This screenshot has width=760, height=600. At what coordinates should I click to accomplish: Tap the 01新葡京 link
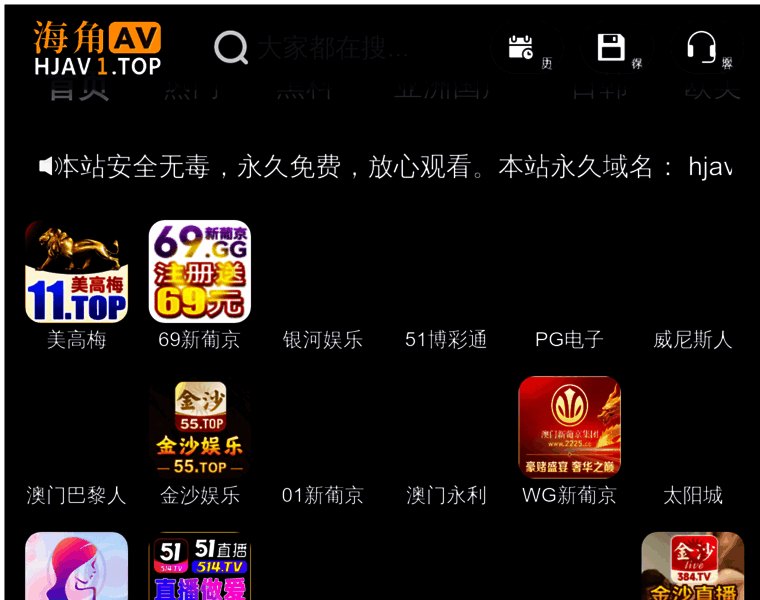(322, 495)
